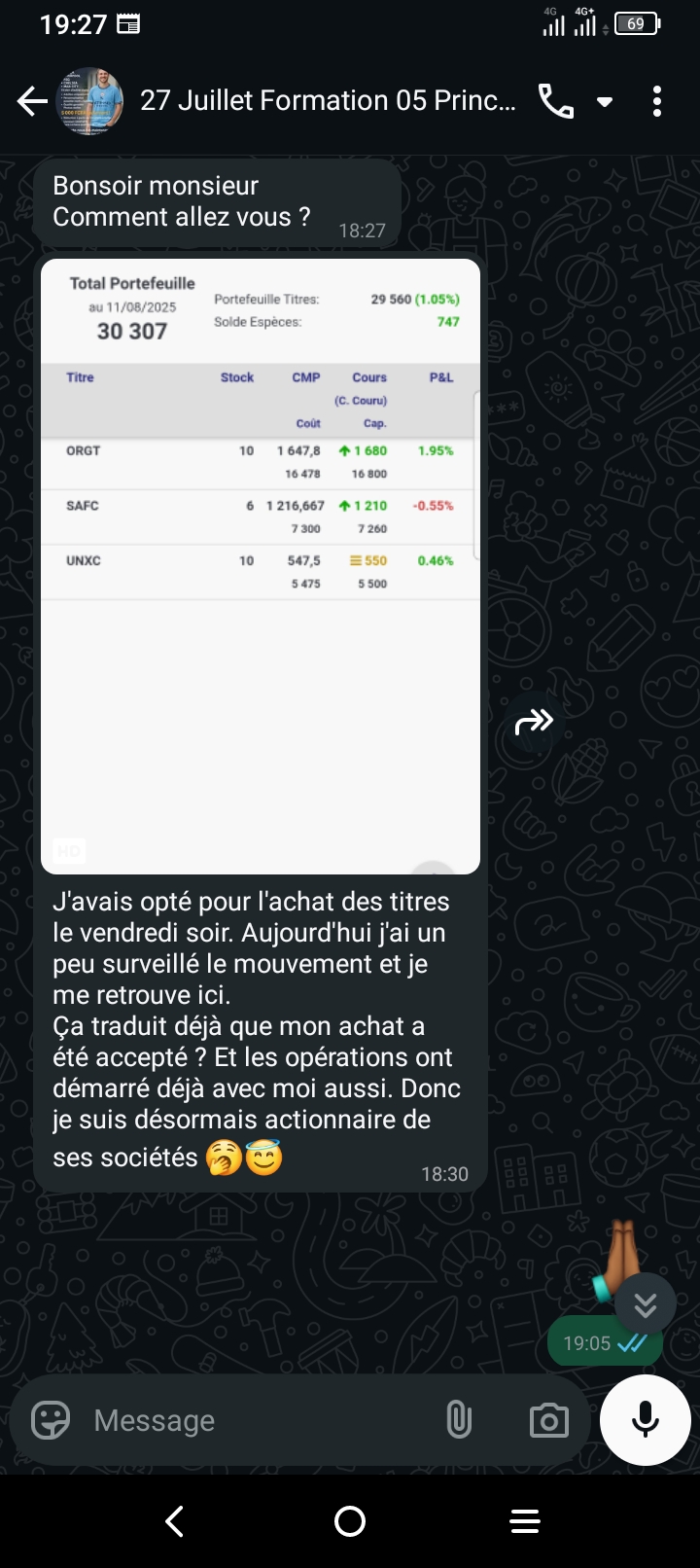Viewport: 700px width, 1568px height.
Task: Open the group profile picture
Action: (91, 101)
